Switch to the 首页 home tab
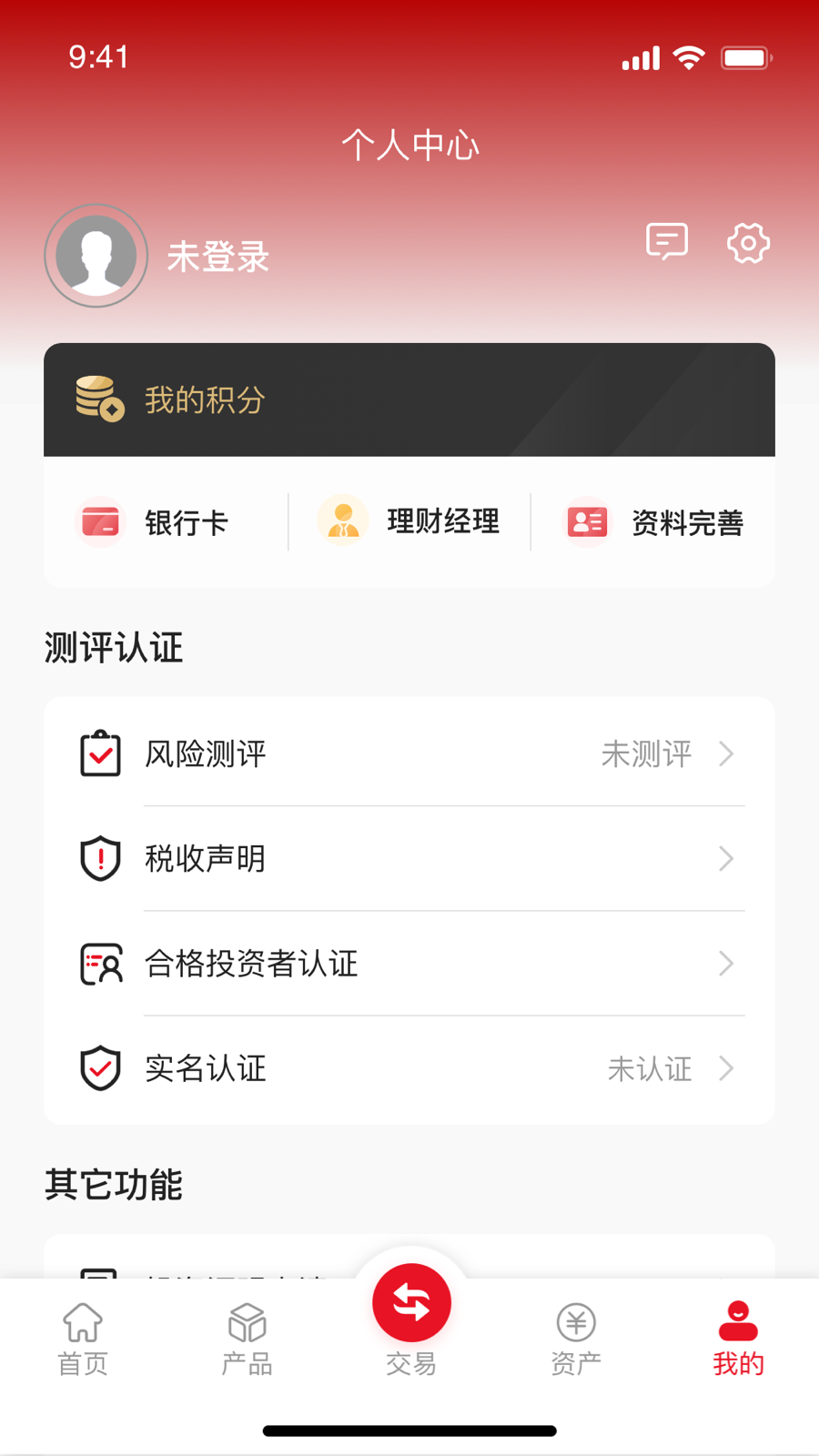This screenshot has width=819, height=1456. coord(82,1336)
